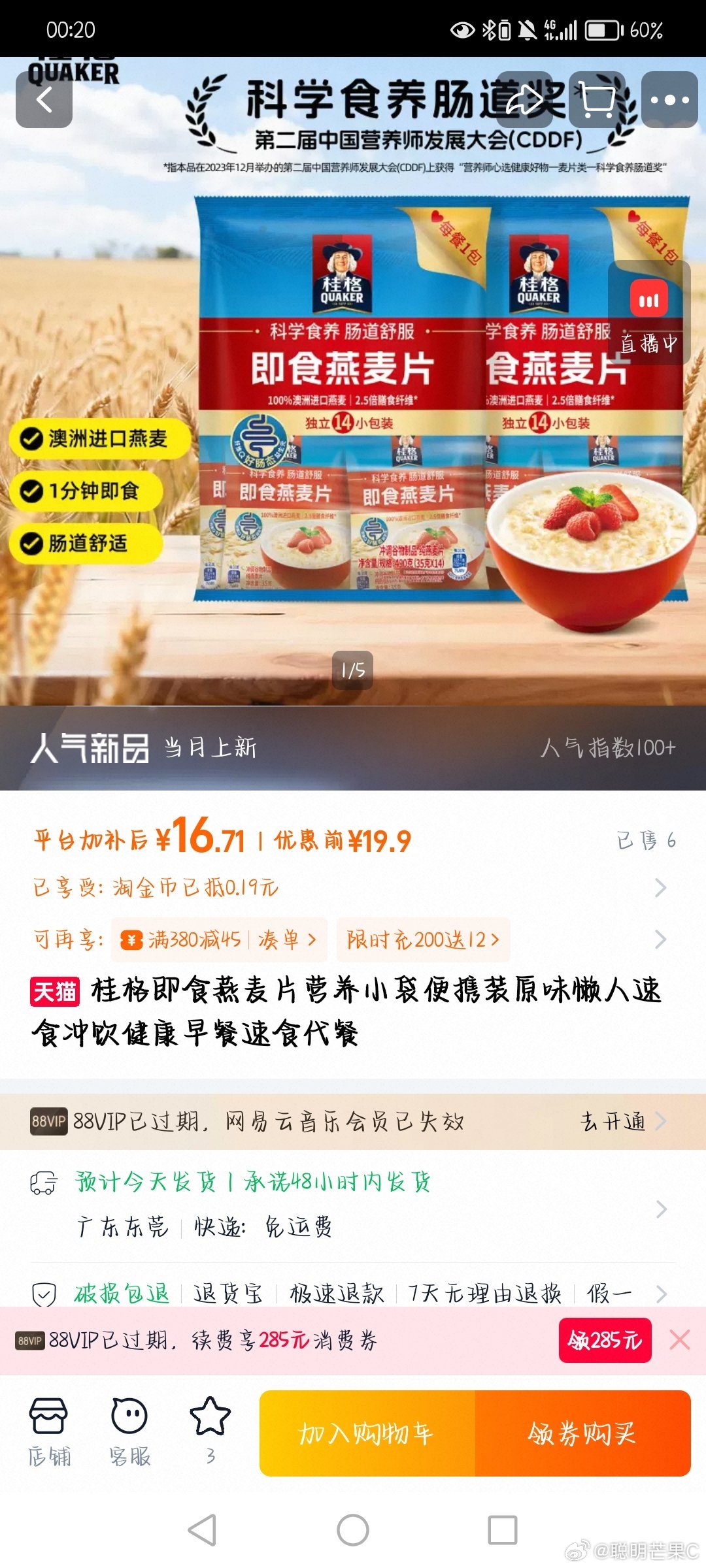
Task: Open the shopping cart icon
Action: pyautogui.click(x=597, y=100)
